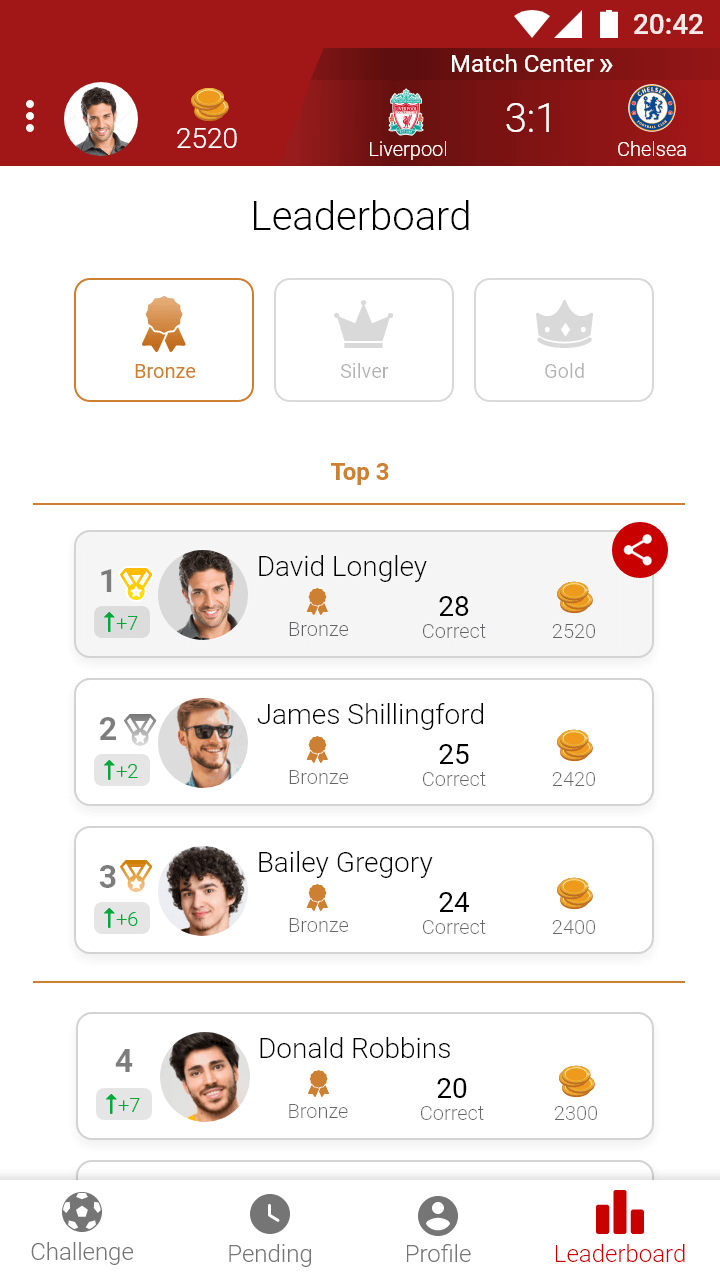The width and height of the screenshot is (720, 1280).
Task: Click the +6 rank change badge for Bailey Gregory
Action: (x=121, y=918)
